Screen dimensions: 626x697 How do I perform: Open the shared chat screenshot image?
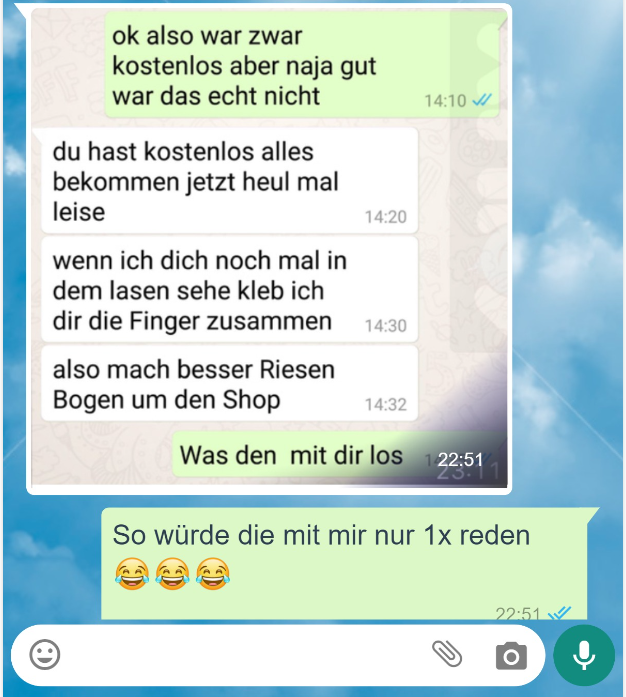(x=268, y=248)
